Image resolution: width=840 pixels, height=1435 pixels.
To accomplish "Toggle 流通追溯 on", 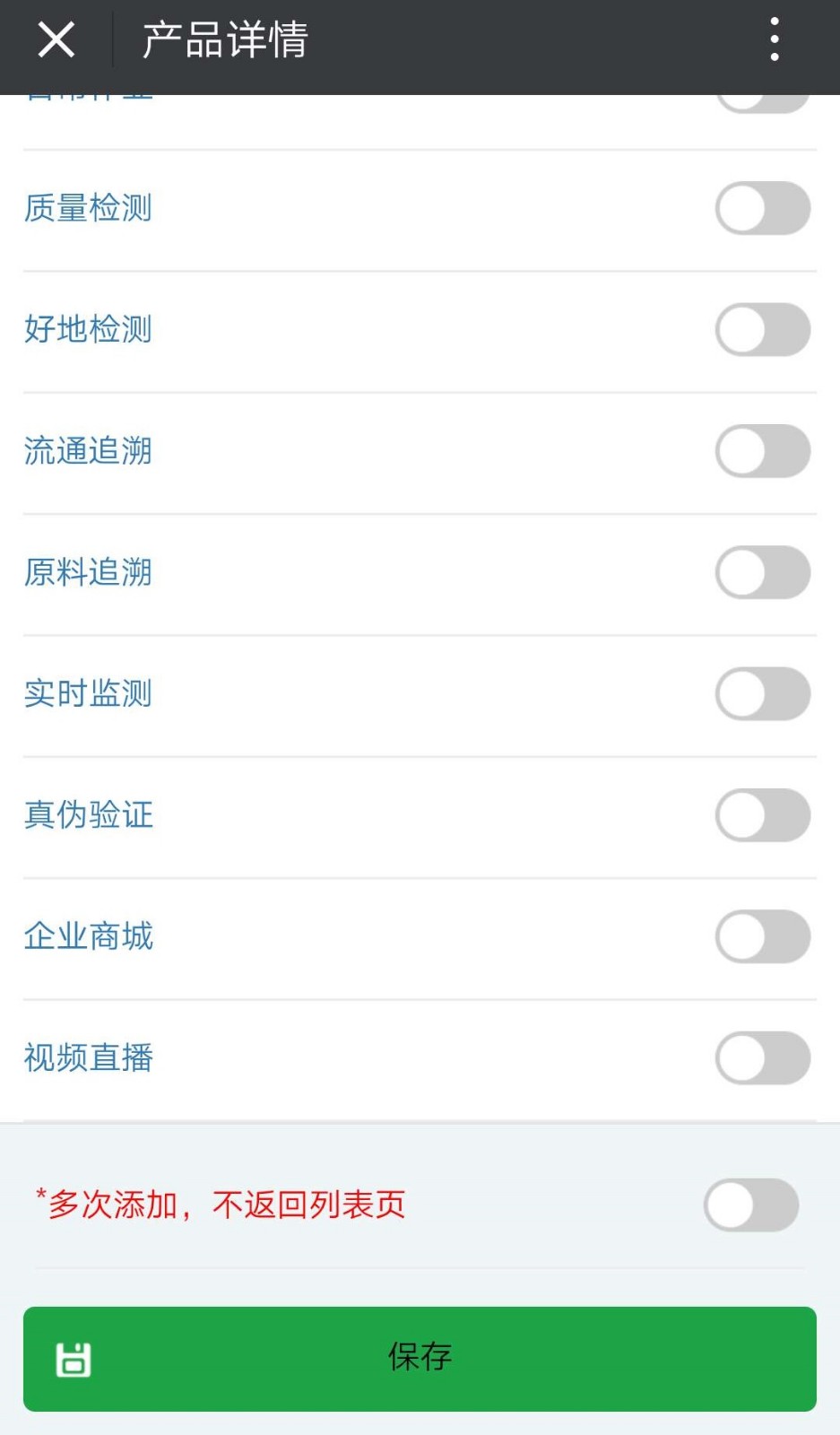I will click(x=763, y=451).
